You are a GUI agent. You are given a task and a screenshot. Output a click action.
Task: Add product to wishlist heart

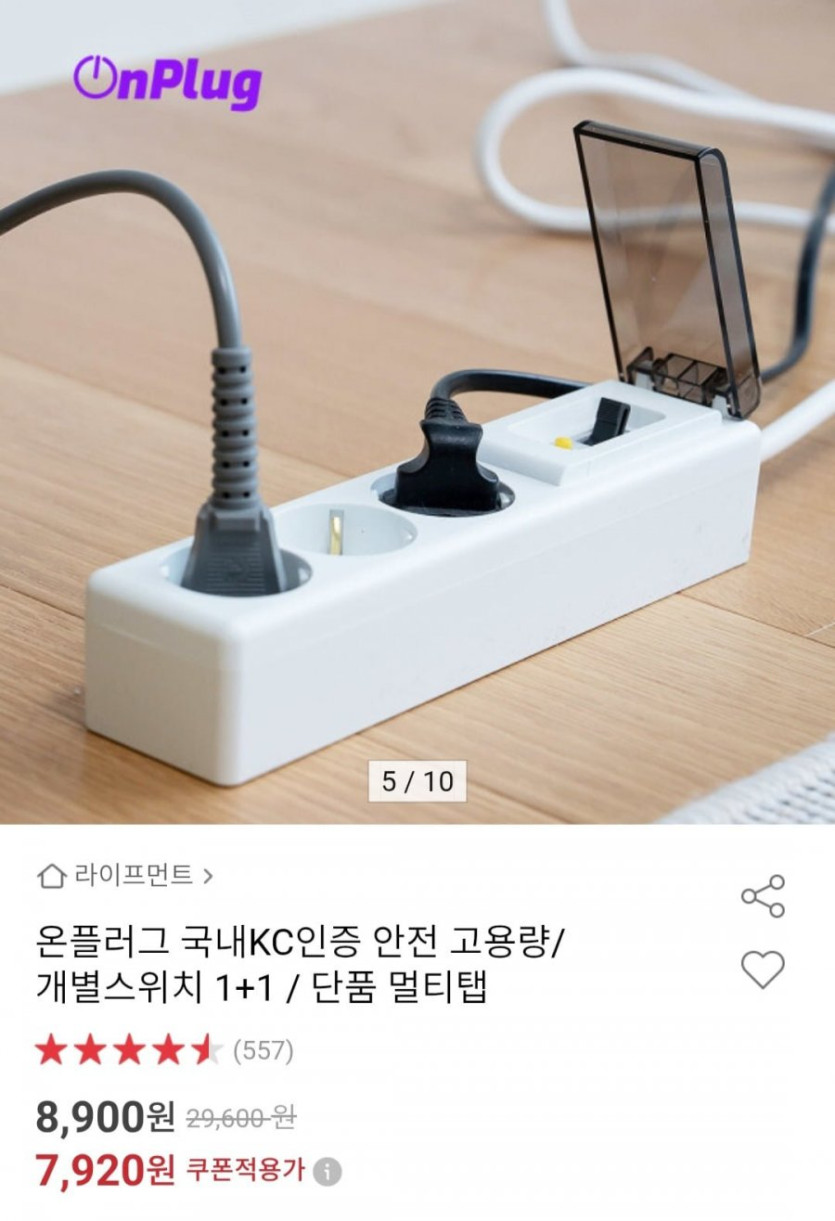763,969
